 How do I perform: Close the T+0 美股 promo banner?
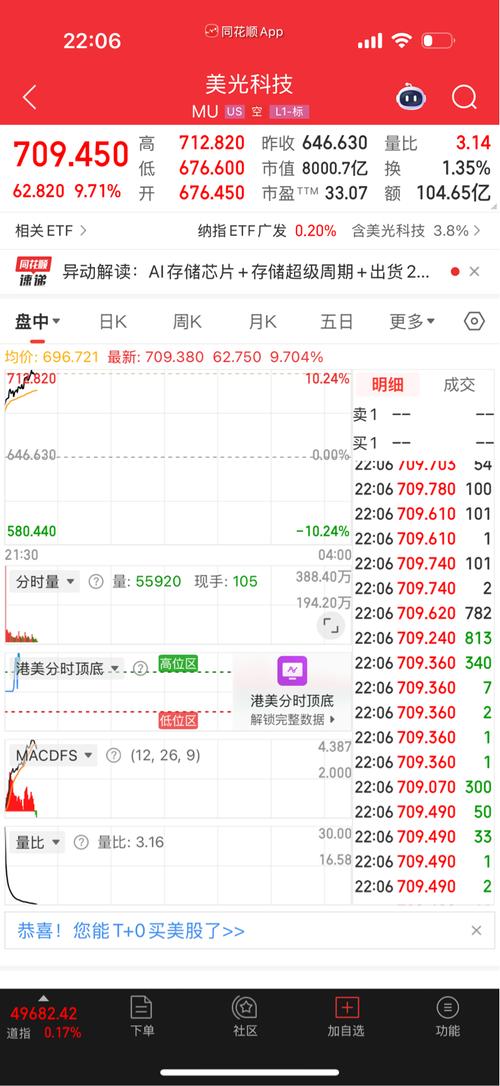point(476,931)
